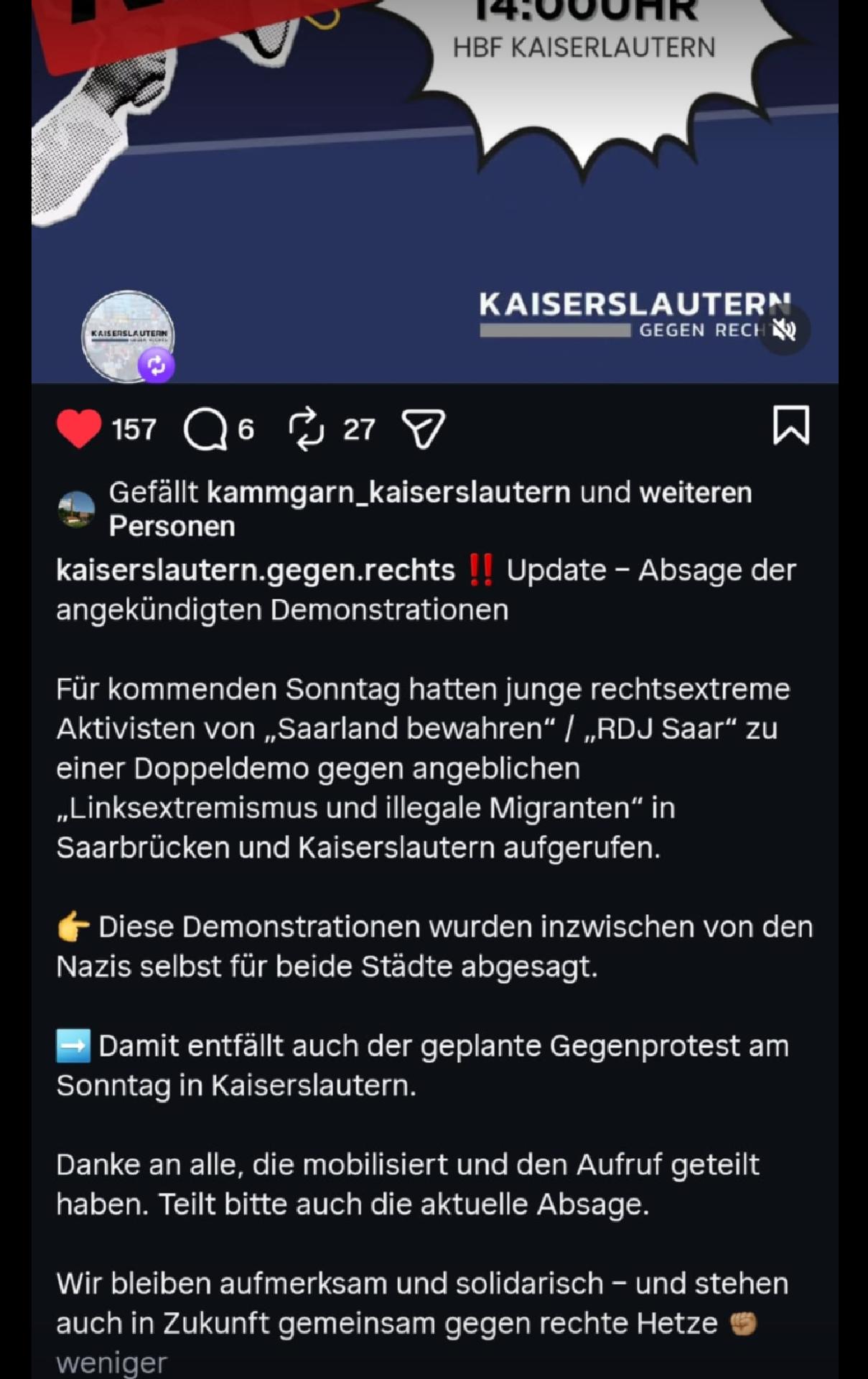868x1379 pixels.
Task: Collapse the caption with "weniger"
Action: pyautogui.click(x=111, y=1362)
